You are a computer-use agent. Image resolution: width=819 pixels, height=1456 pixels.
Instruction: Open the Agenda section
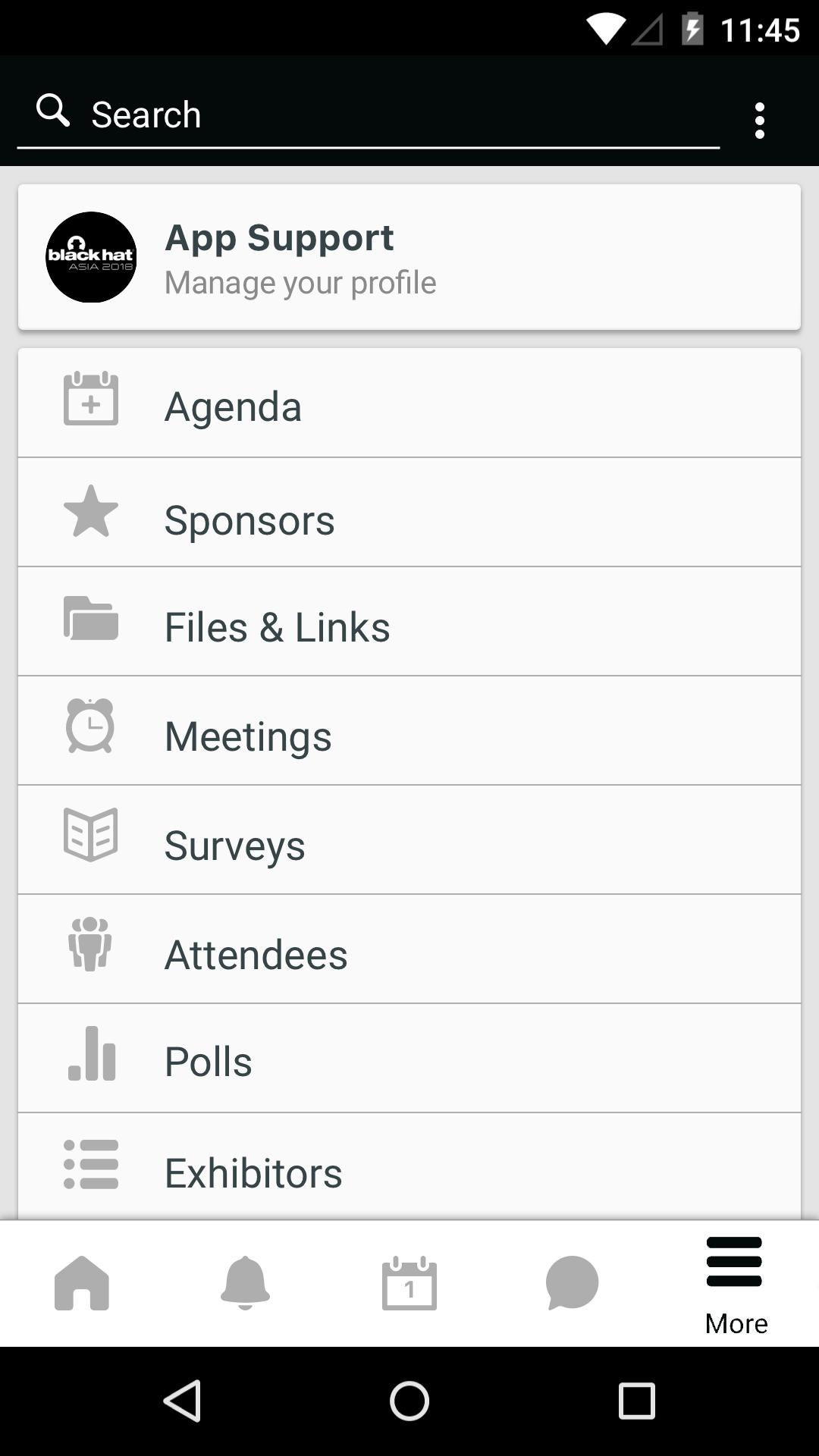click(x=409, y=404)
